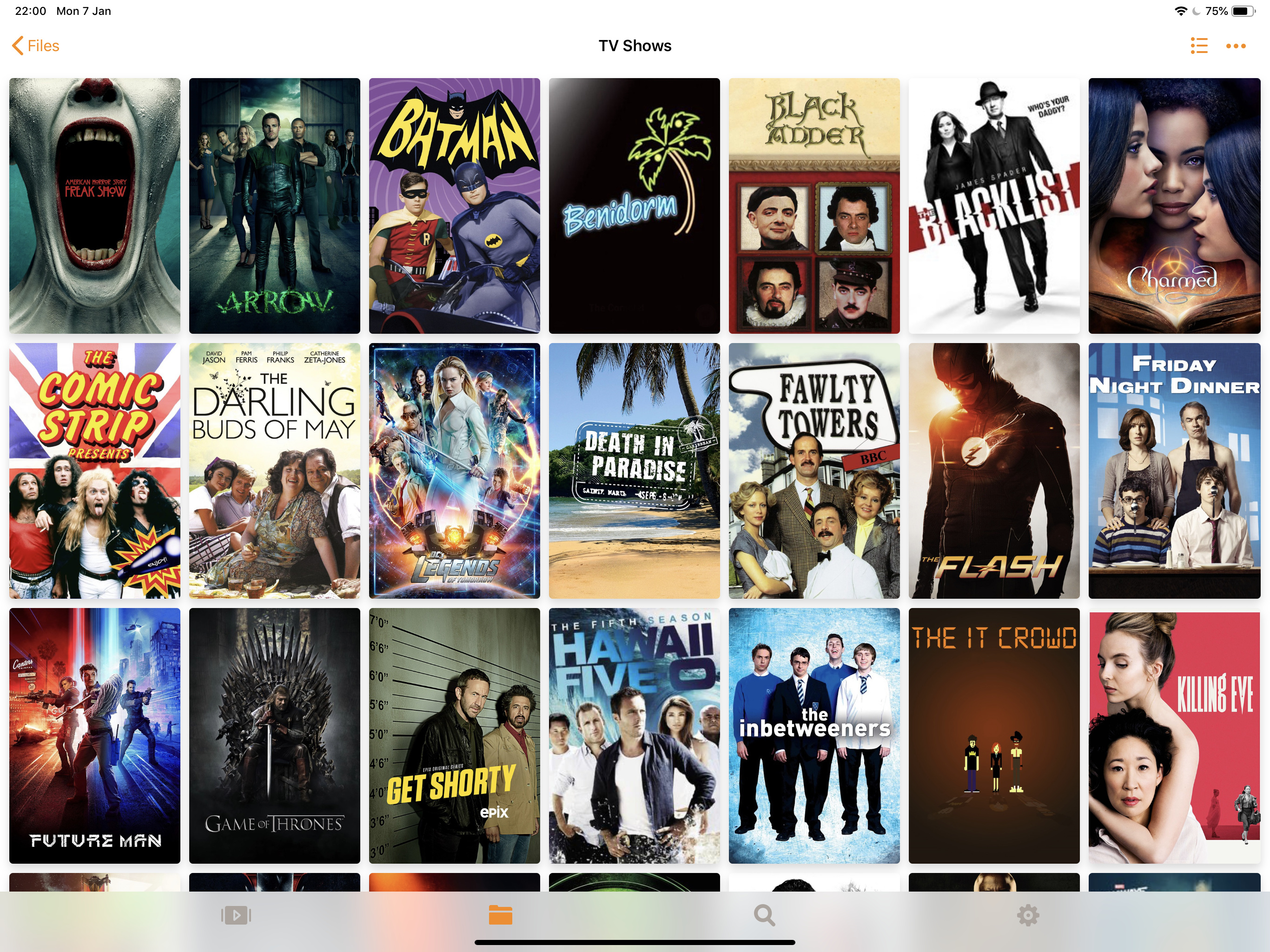Open the settings gear tab
Viewport: 1270px width, 952px height.
point(1028,915)
